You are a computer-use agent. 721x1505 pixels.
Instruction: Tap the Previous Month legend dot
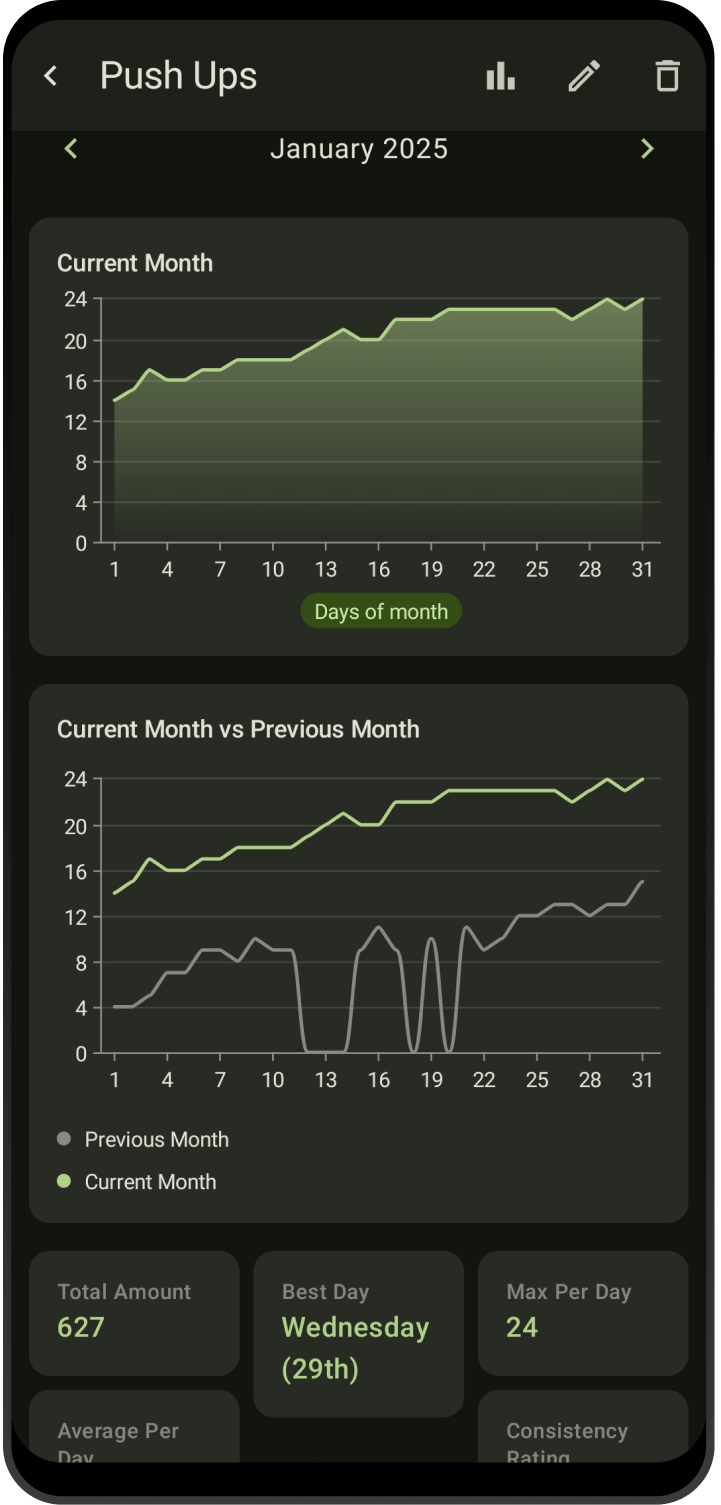pyautogui.click(x=62, y=1137)
